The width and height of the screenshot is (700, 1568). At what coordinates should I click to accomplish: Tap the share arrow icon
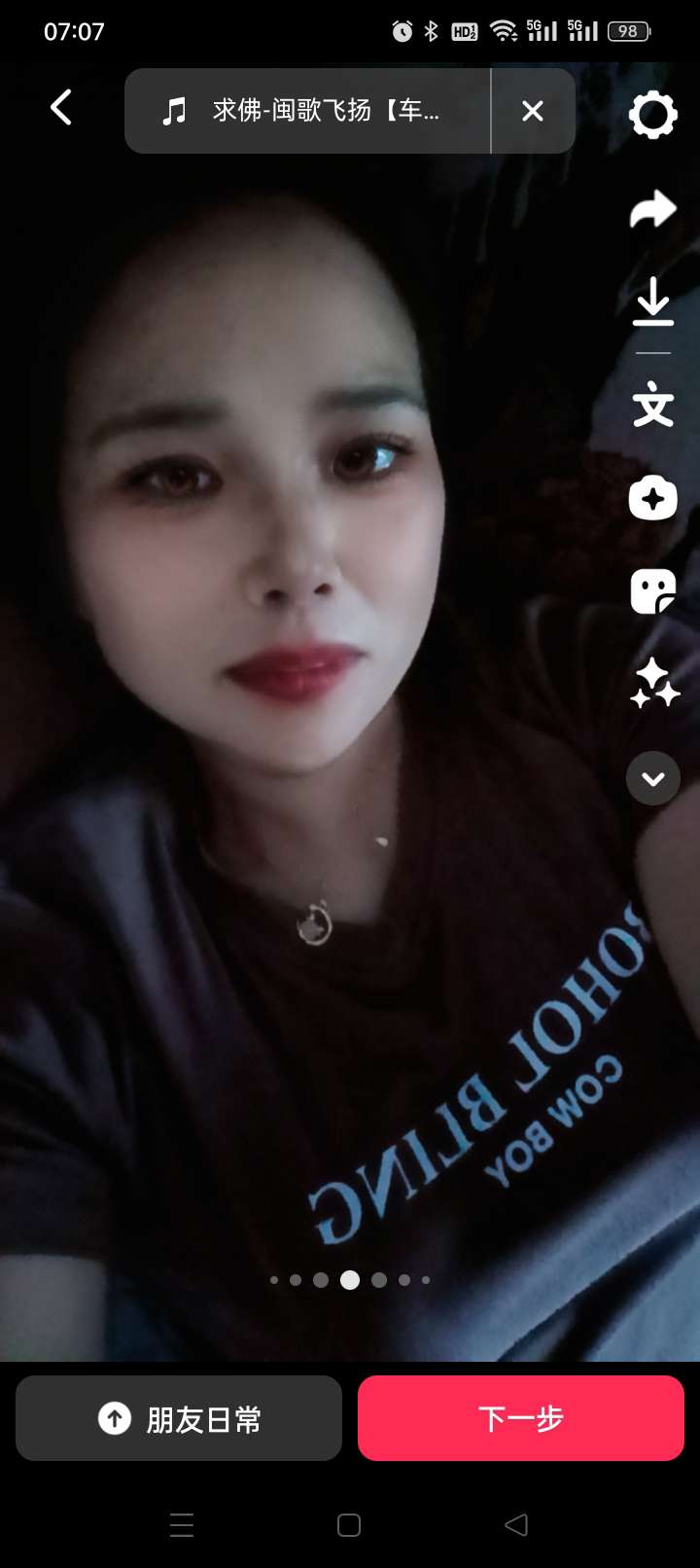(652, 209)
